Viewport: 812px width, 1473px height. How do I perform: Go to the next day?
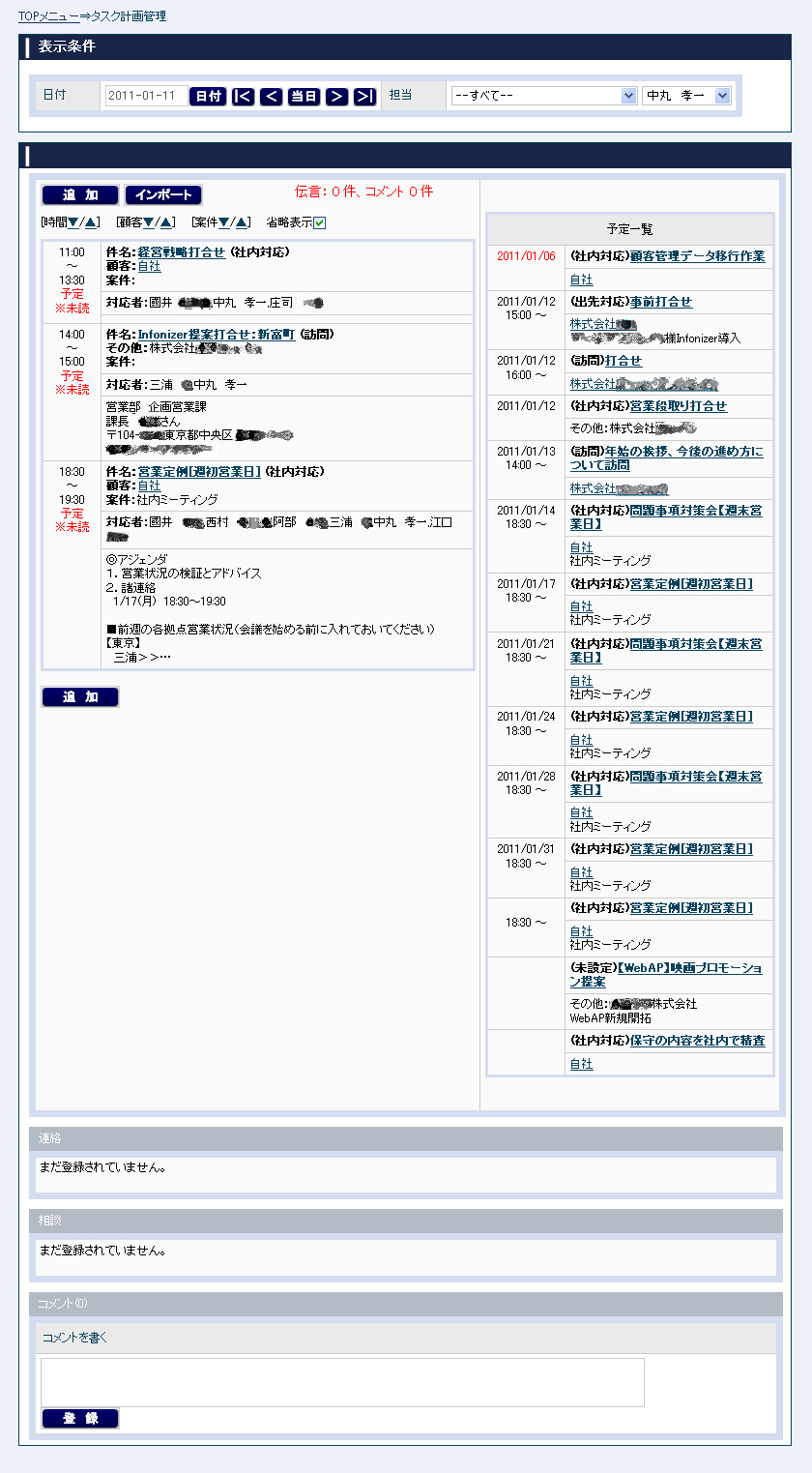(336, 96)
